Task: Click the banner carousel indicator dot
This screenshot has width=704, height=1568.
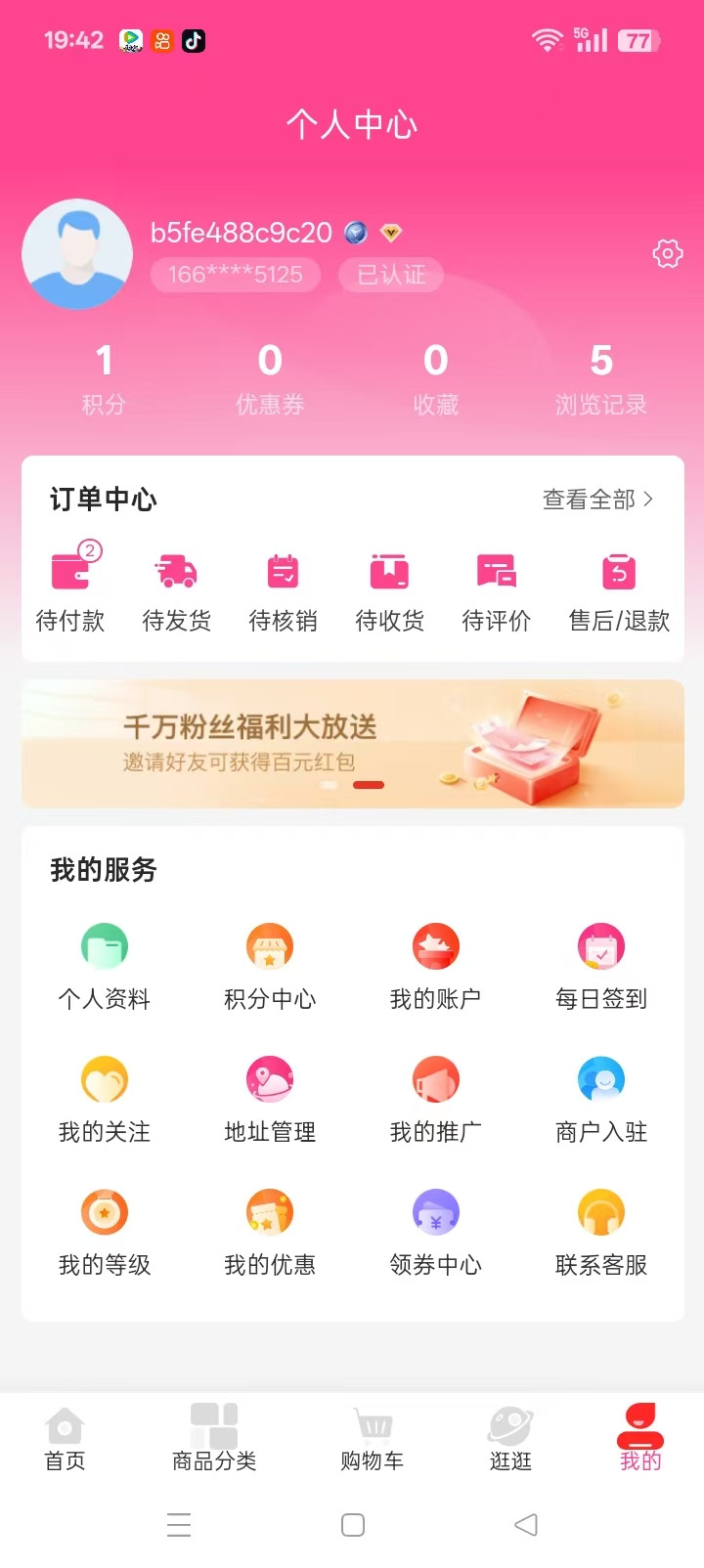Action: point(369,784)
